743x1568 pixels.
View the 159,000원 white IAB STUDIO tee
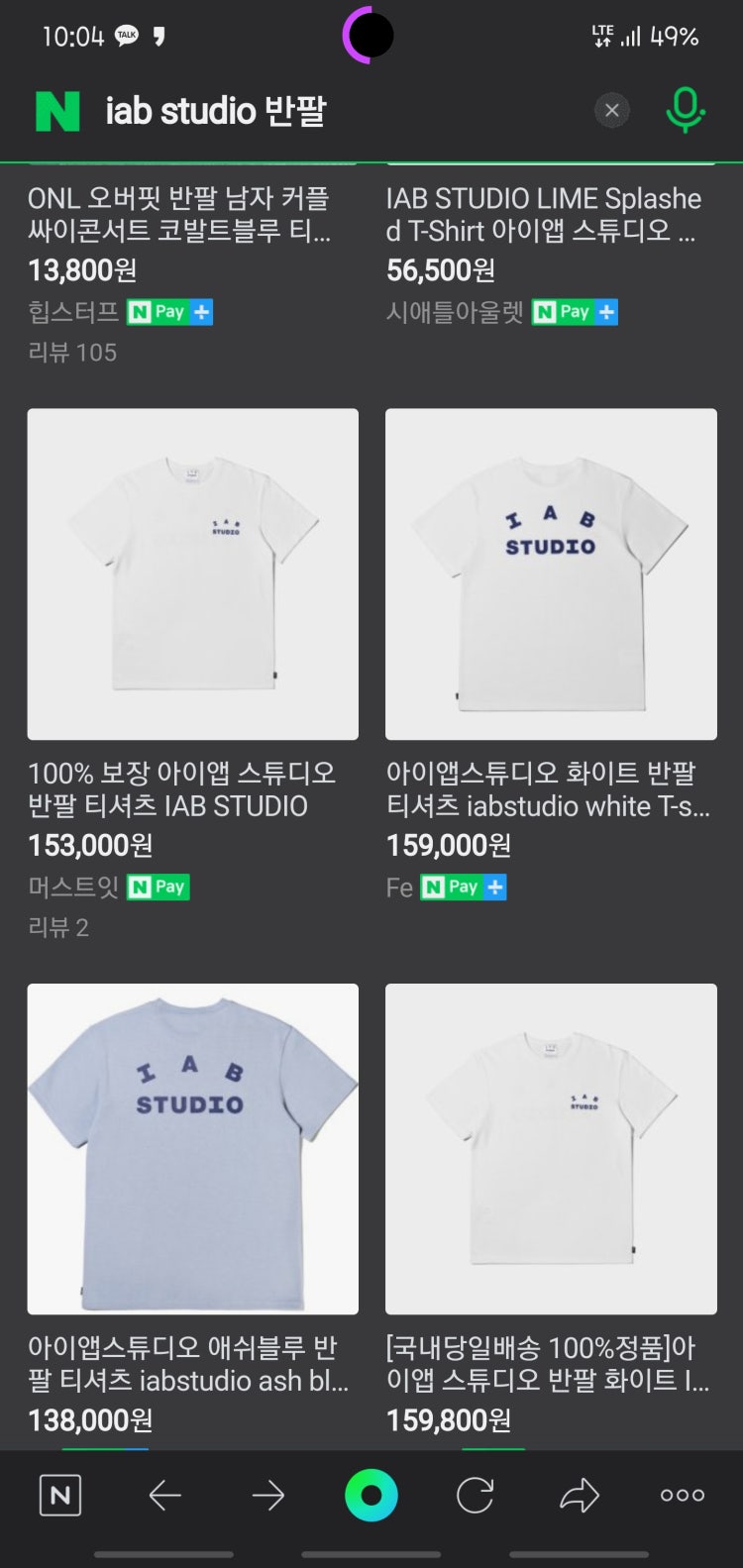pos(551,574)
